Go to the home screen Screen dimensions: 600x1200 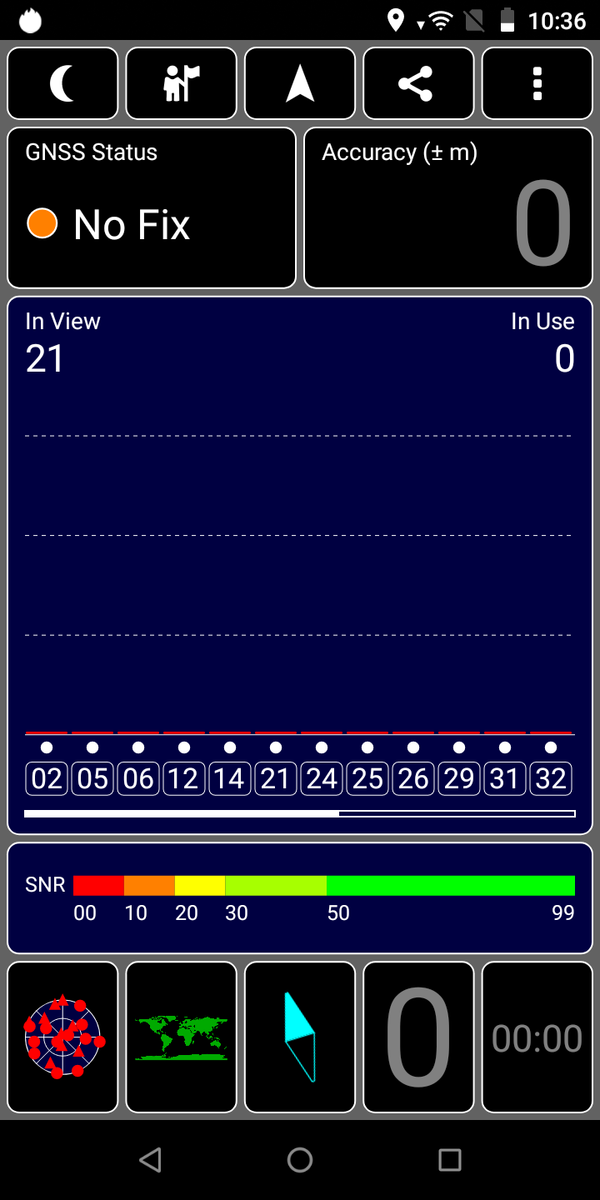click(x=300, y=1160)
